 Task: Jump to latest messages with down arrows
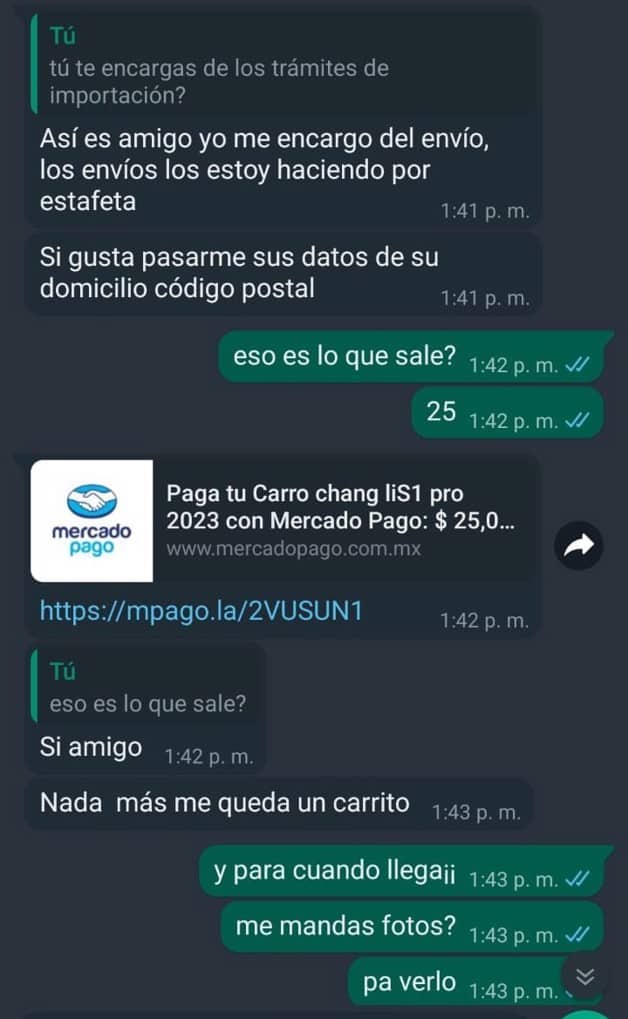point(584,976)
